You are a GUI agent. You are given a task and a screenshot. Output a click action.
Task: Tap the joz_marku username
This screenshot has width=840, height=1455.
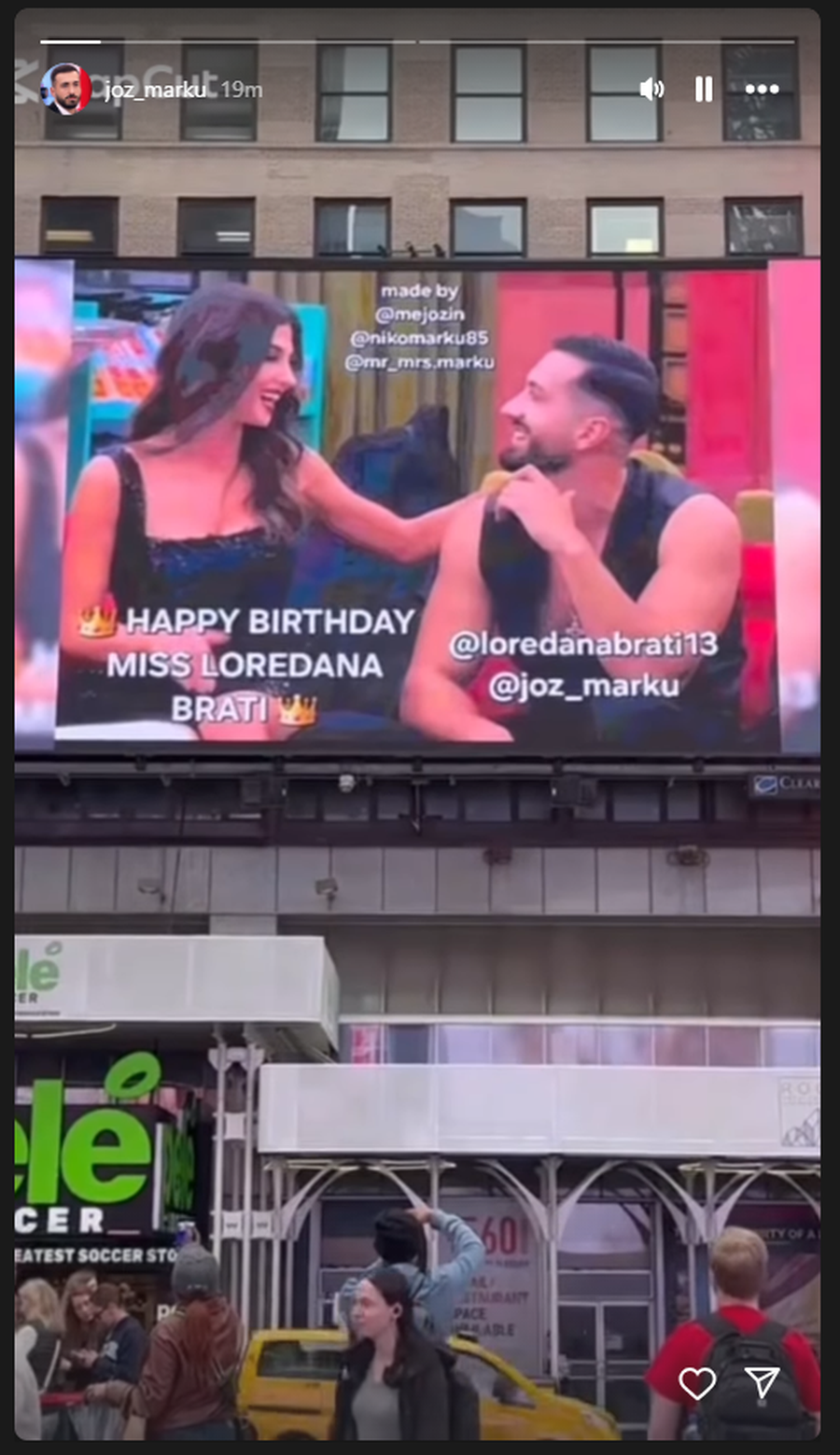pos(155,90)
